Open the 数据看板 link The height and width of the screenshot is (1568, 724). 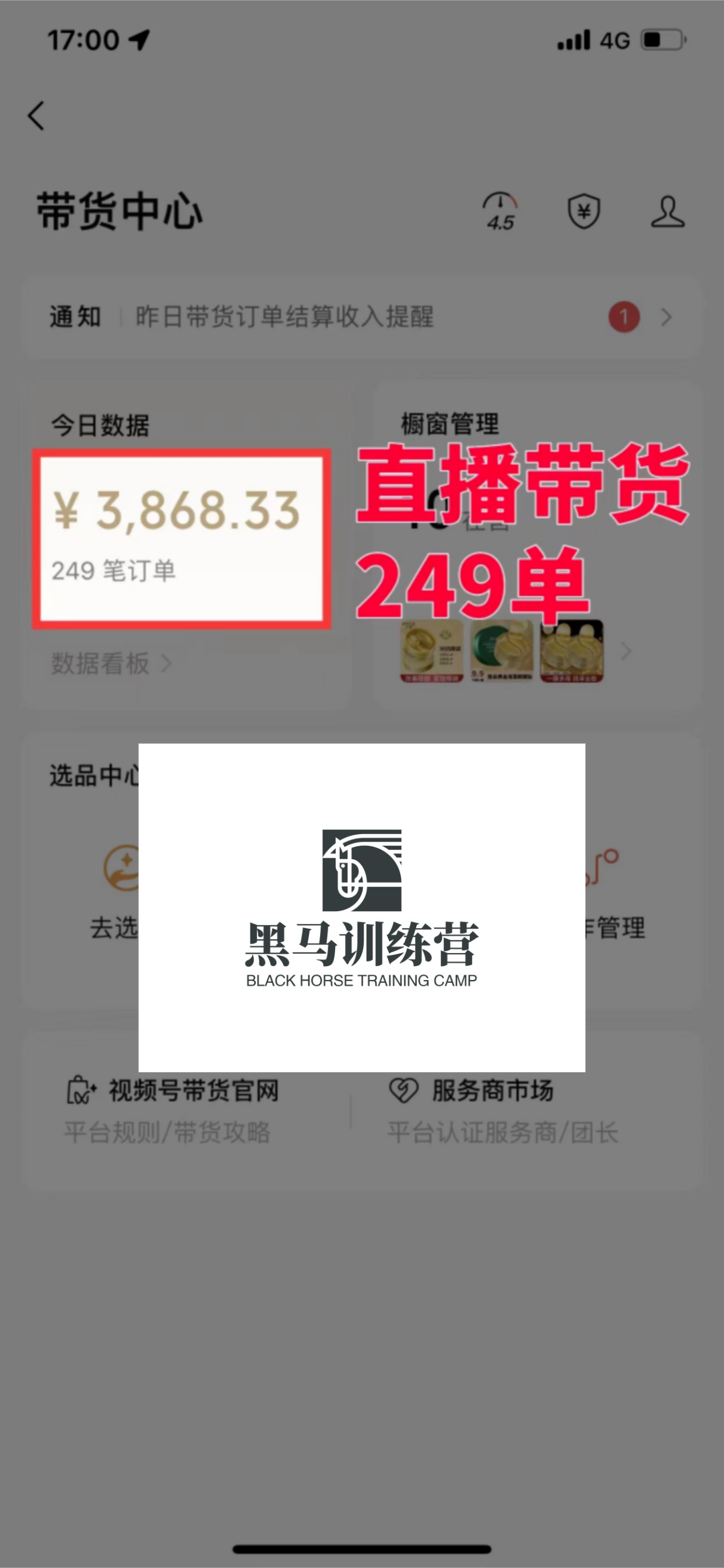coord(111,663)
